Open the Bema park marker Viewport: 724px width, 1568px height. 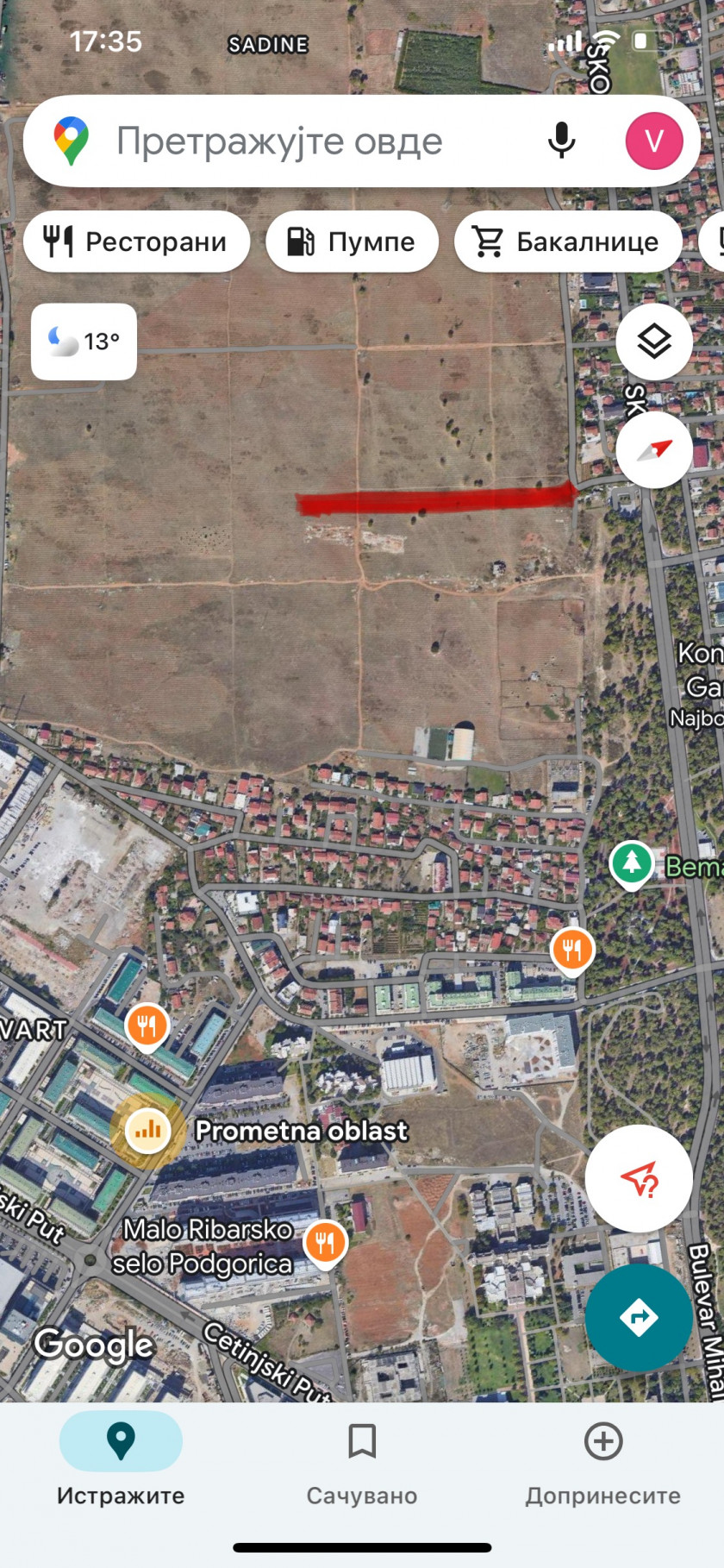632,863
